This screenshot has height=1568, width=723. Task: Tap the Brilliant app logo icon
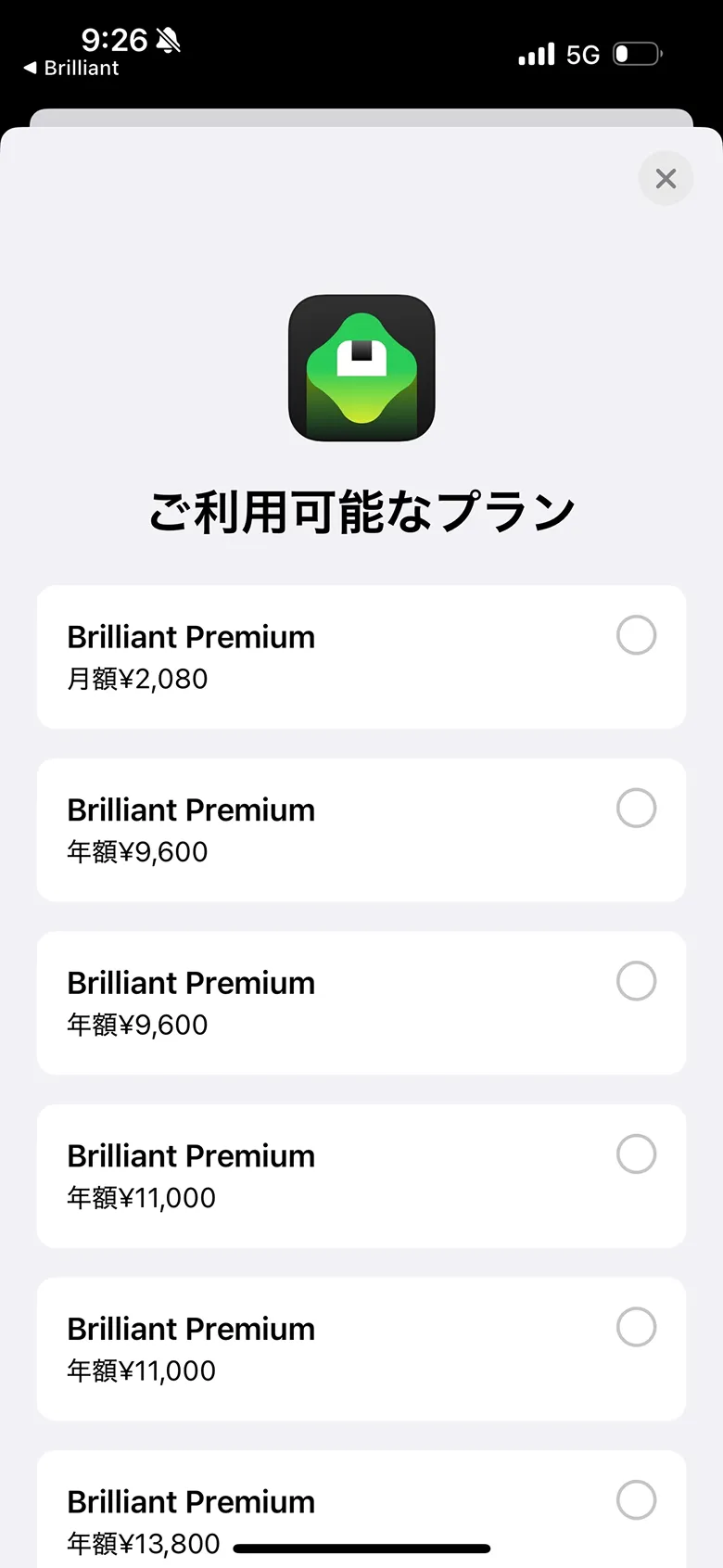[361, 368]
